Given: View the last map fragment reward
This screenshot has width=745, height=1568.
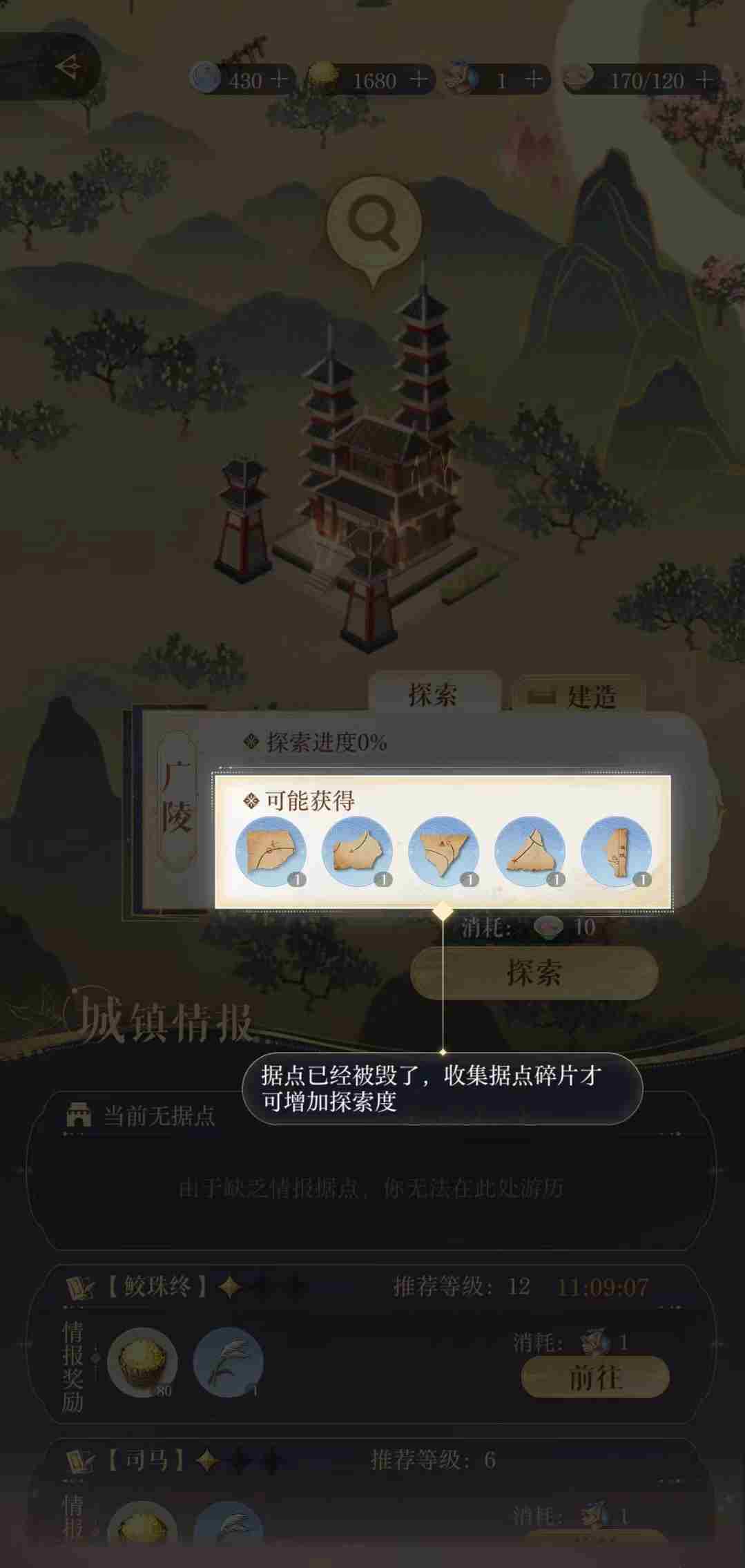Looking at the screenshot, I should coord(616,852).
